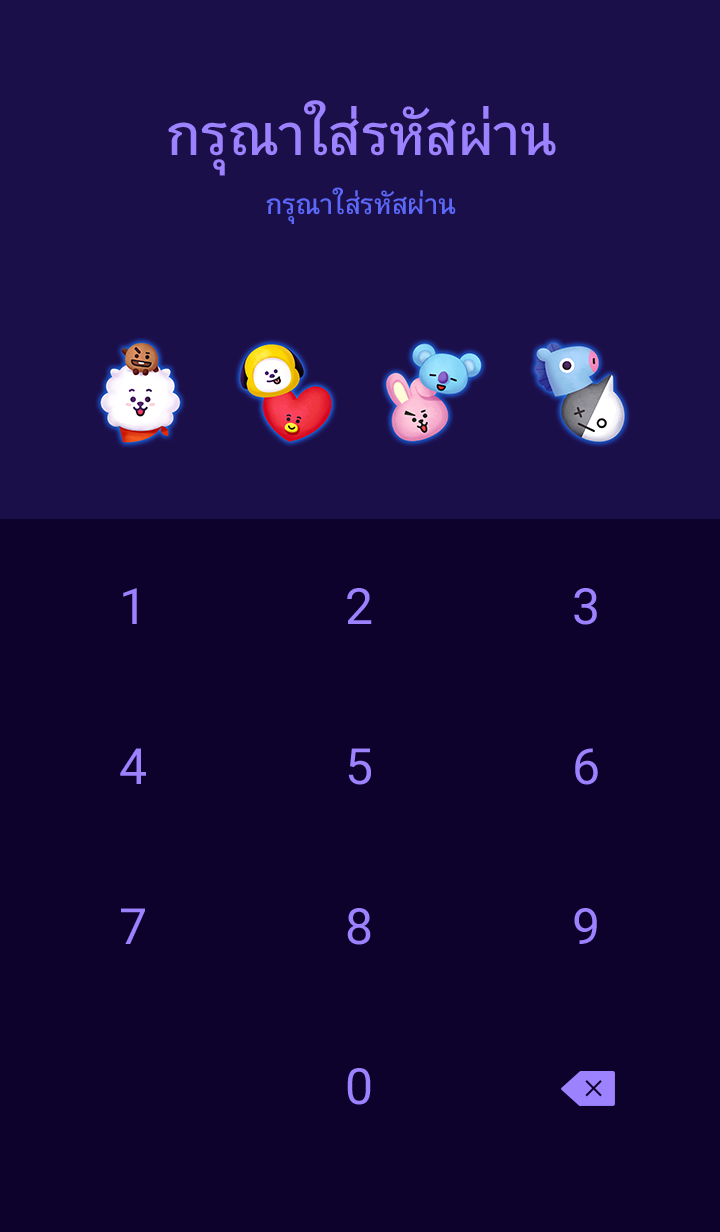720x1232 pixels.
Task: Enter digit 5 on the keypad
Action: tap(359, 767)
